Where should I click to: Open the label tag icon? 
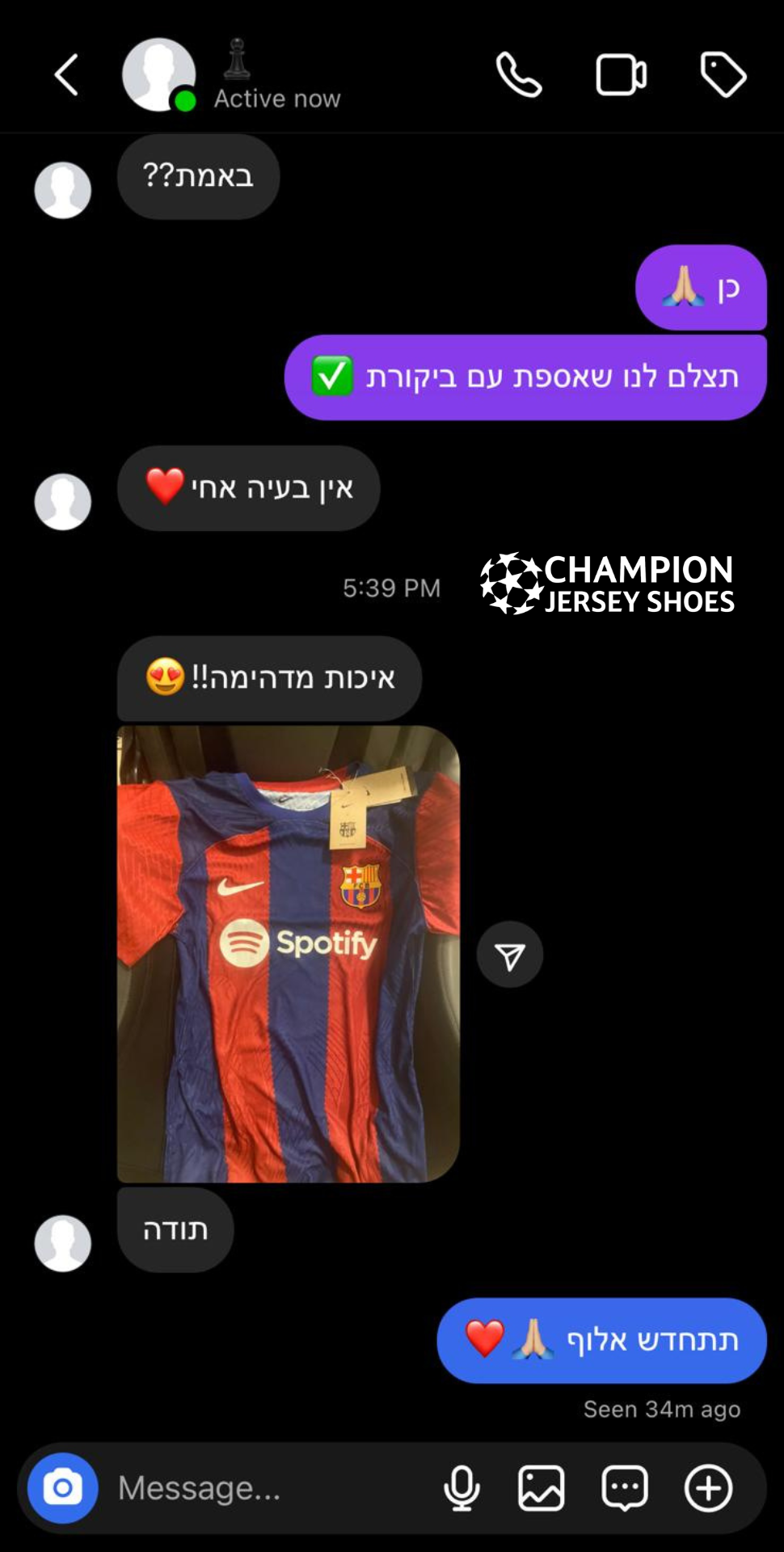click(723, 74)
